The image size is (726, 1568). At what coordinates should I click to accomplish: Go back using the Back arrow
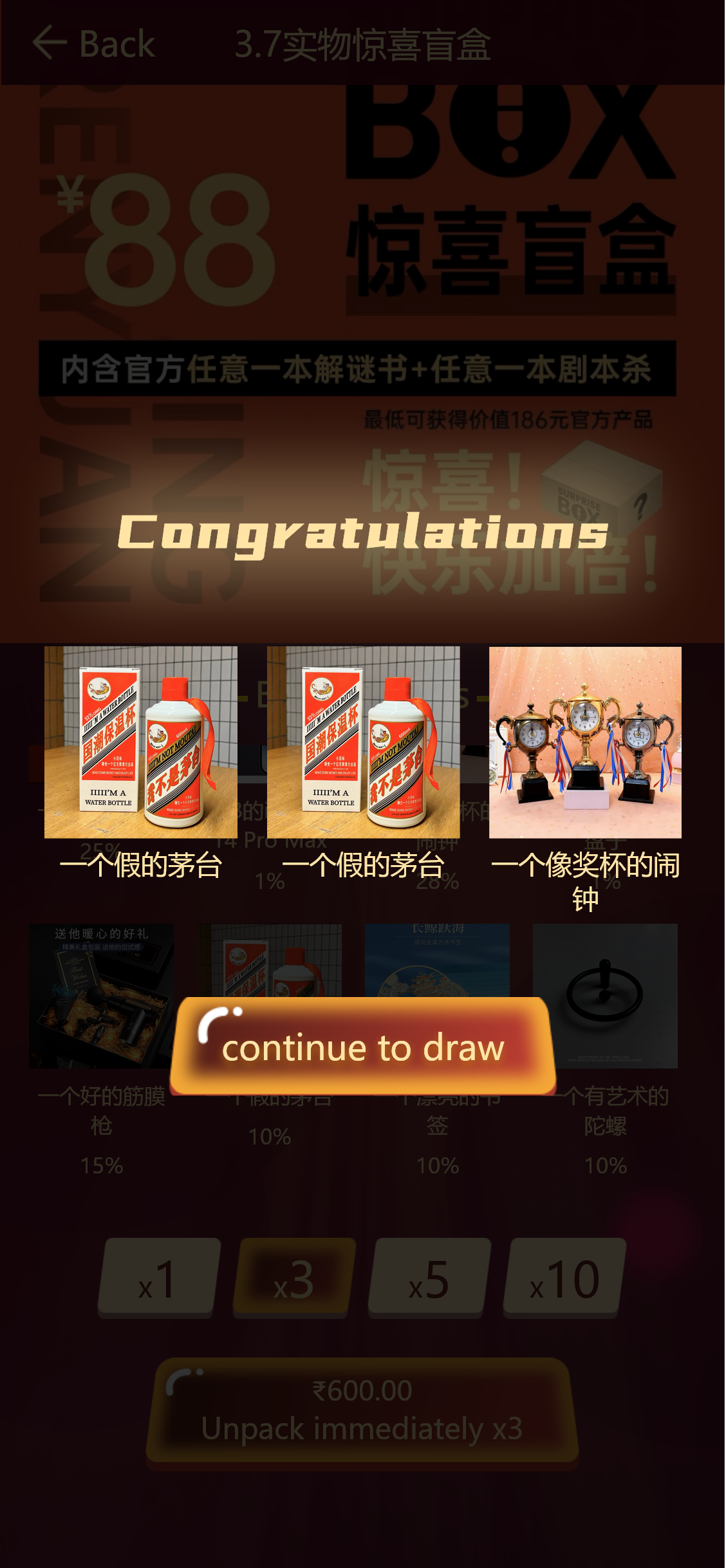(x=94, y=44)
